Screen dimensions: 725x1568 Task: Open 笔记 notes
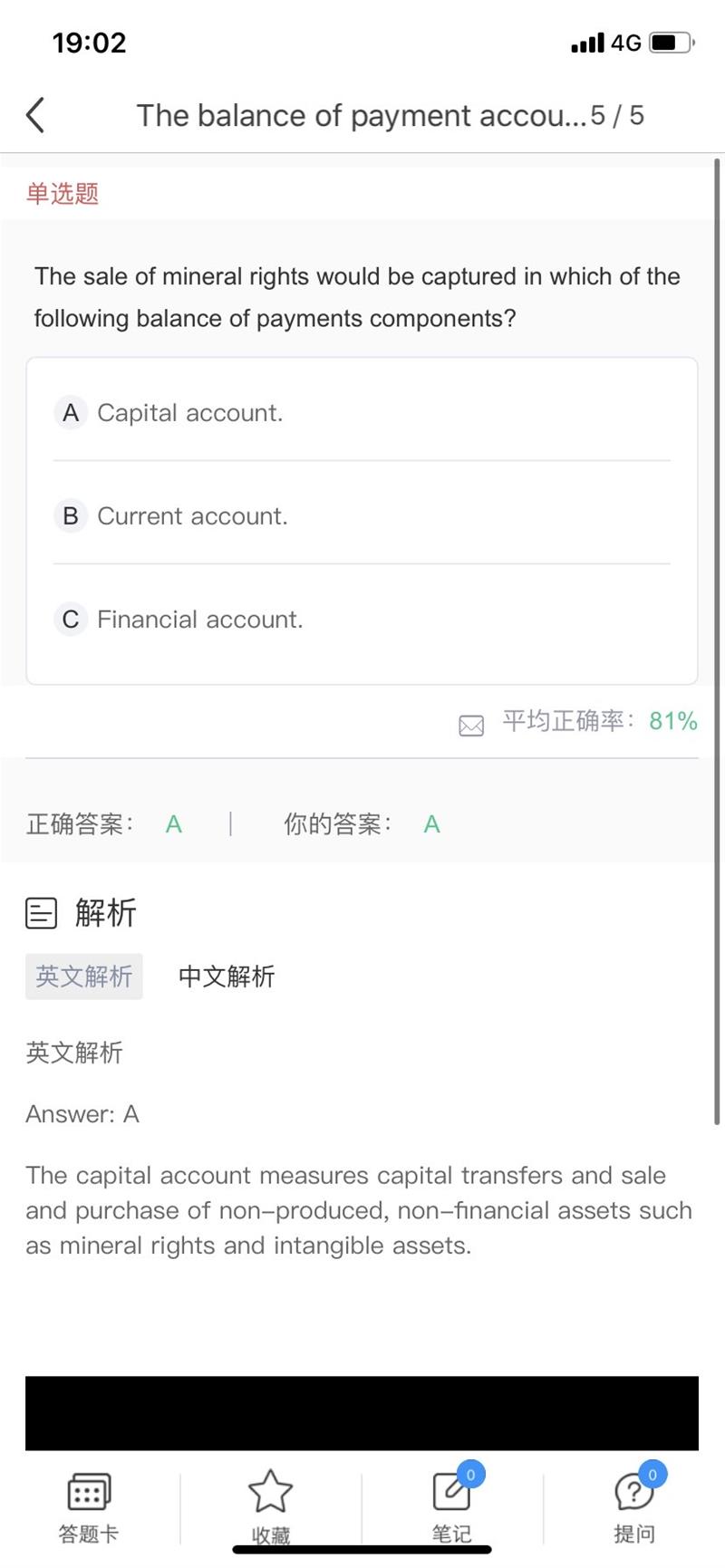(451, 1505)
